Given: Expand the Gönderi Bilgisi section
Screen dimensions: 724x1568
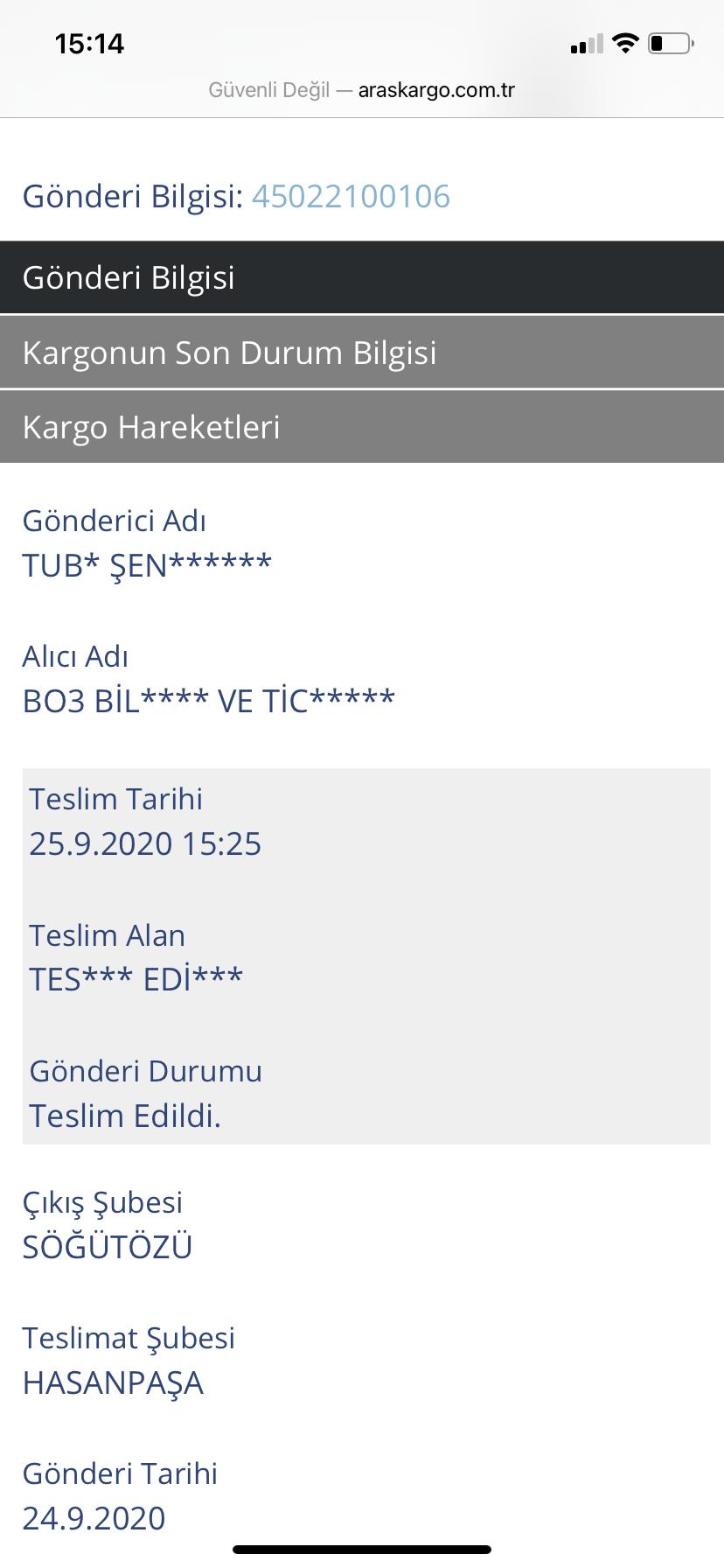Looking at the screenshot, I should coord(362,277).
